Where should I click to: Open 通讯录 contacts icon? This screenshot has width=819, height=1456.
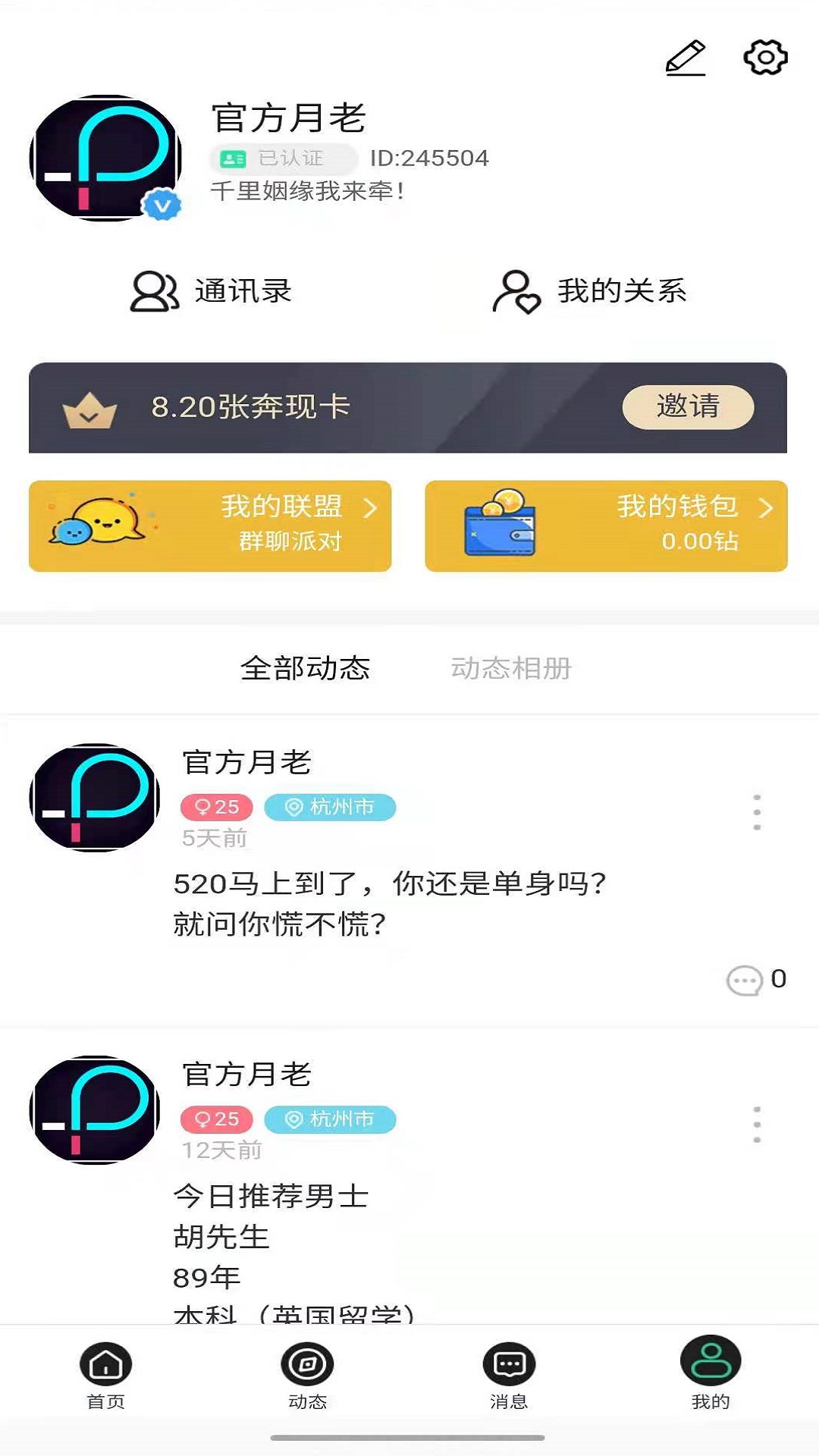[152, 292]
